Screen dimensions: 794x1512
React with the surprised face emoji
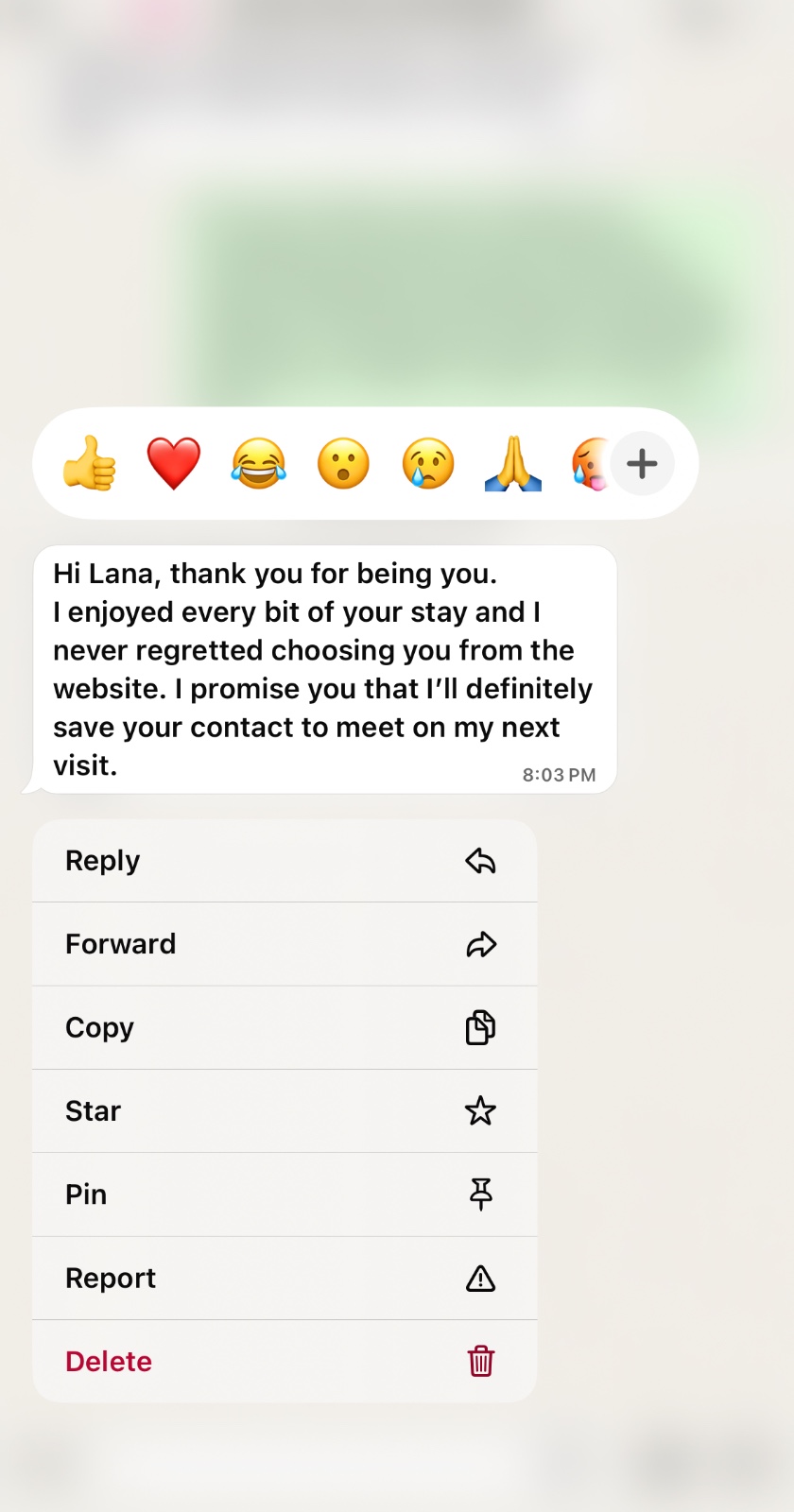[343, 463]
